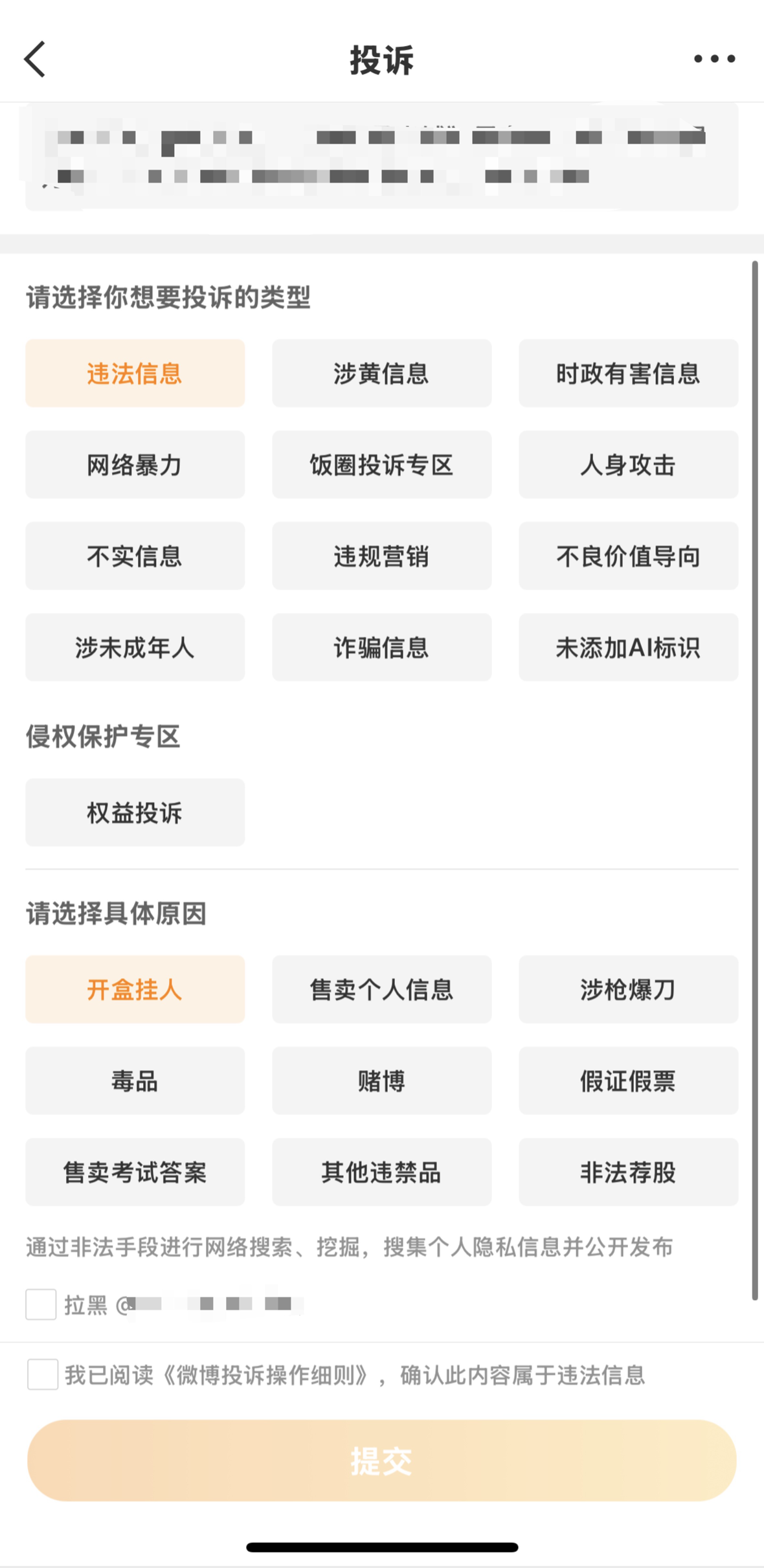This screenshot has height=1568, width=764.
Task: Select 不良价值导向 type
Action: 628,556
